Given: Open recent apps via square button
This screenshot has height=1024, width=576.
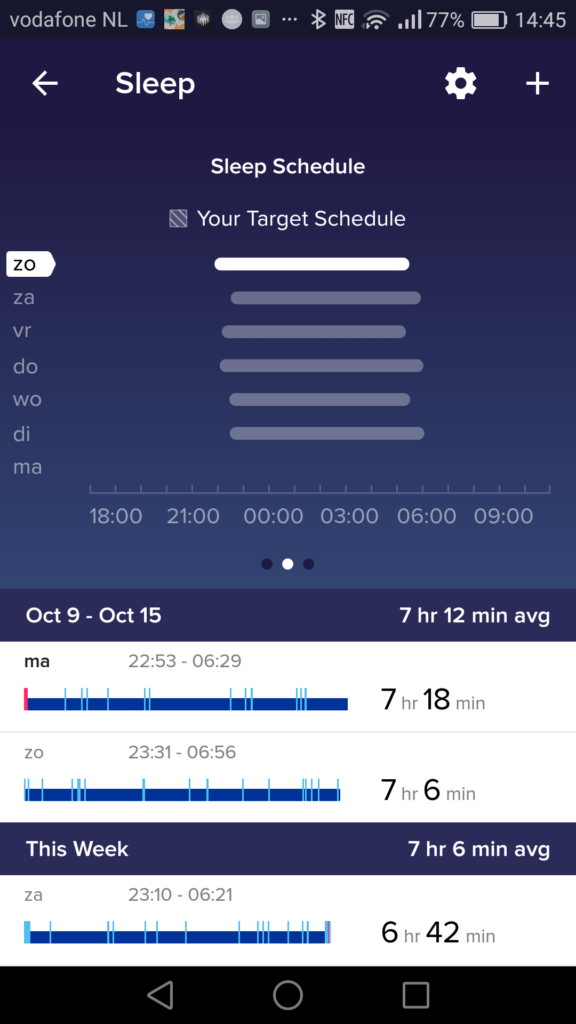Looking at the screenshot, I should point(415,995).
